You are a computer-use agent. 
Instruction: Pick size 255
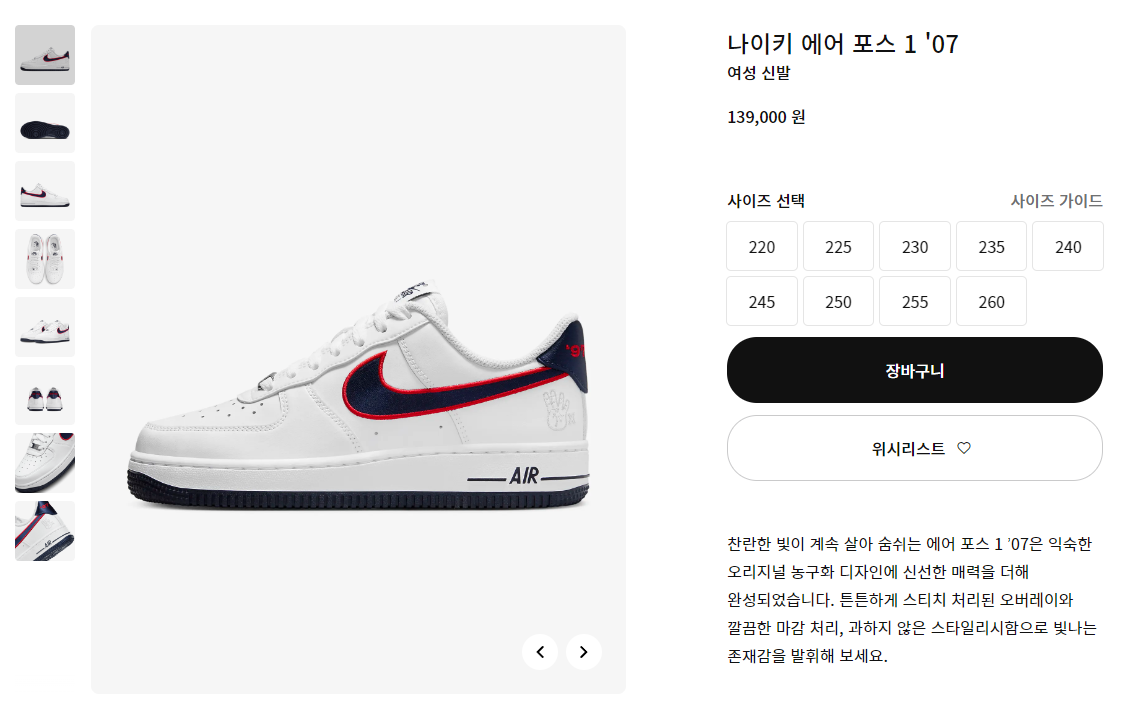[915, 301]
